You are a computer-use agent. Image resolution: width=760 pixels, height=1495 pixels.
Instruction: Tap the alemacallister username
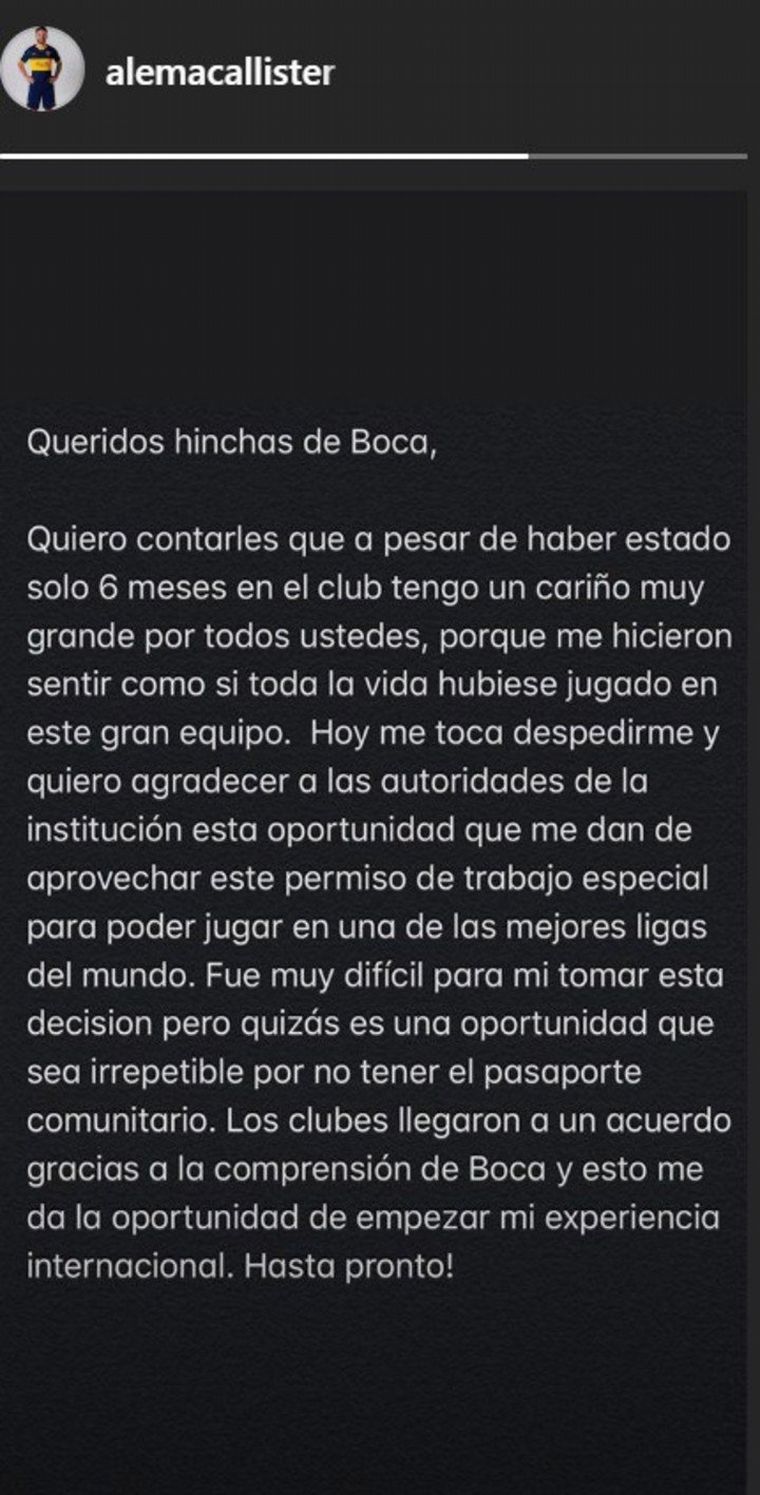(220, 72)
